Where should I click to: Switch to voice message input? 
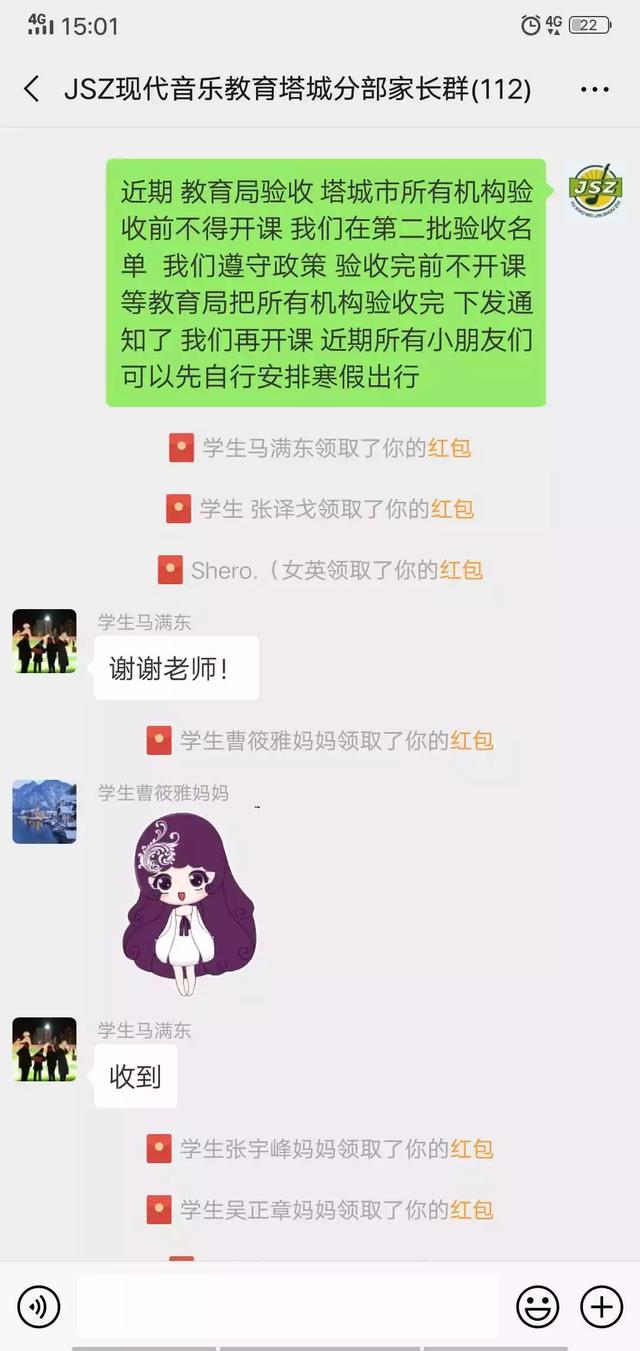click(38, 1306)
